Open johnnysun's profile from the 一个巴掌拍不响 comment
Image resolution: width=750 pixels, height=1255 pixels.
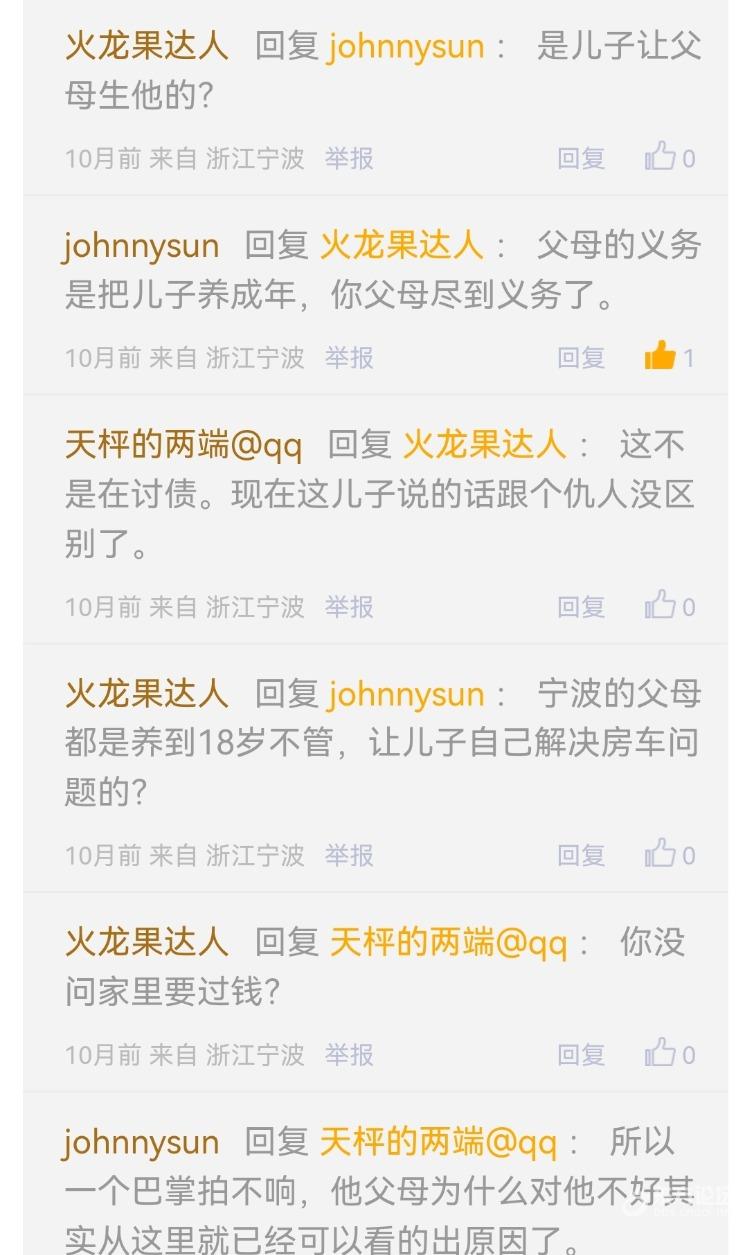[x=141, y=1142]
